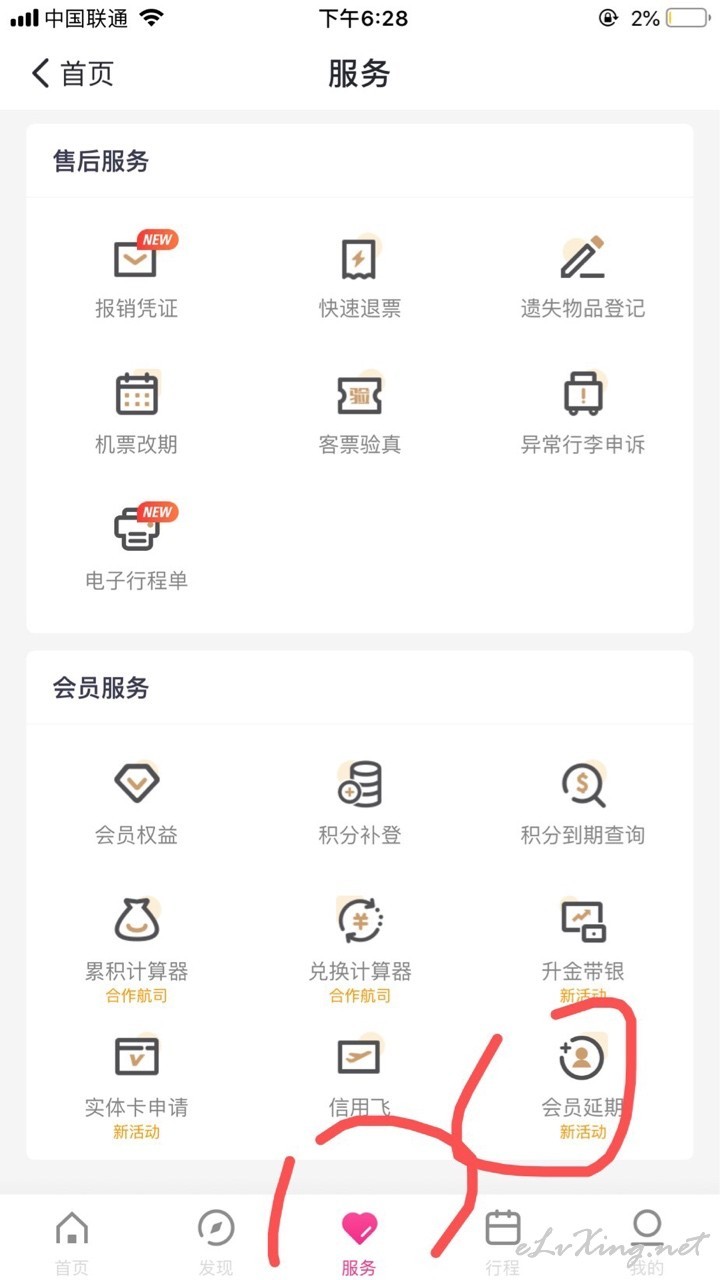This screenshot has height=1280, width=720.
Task: Switch to the 行程 tab
Action: pos(503,1242)
